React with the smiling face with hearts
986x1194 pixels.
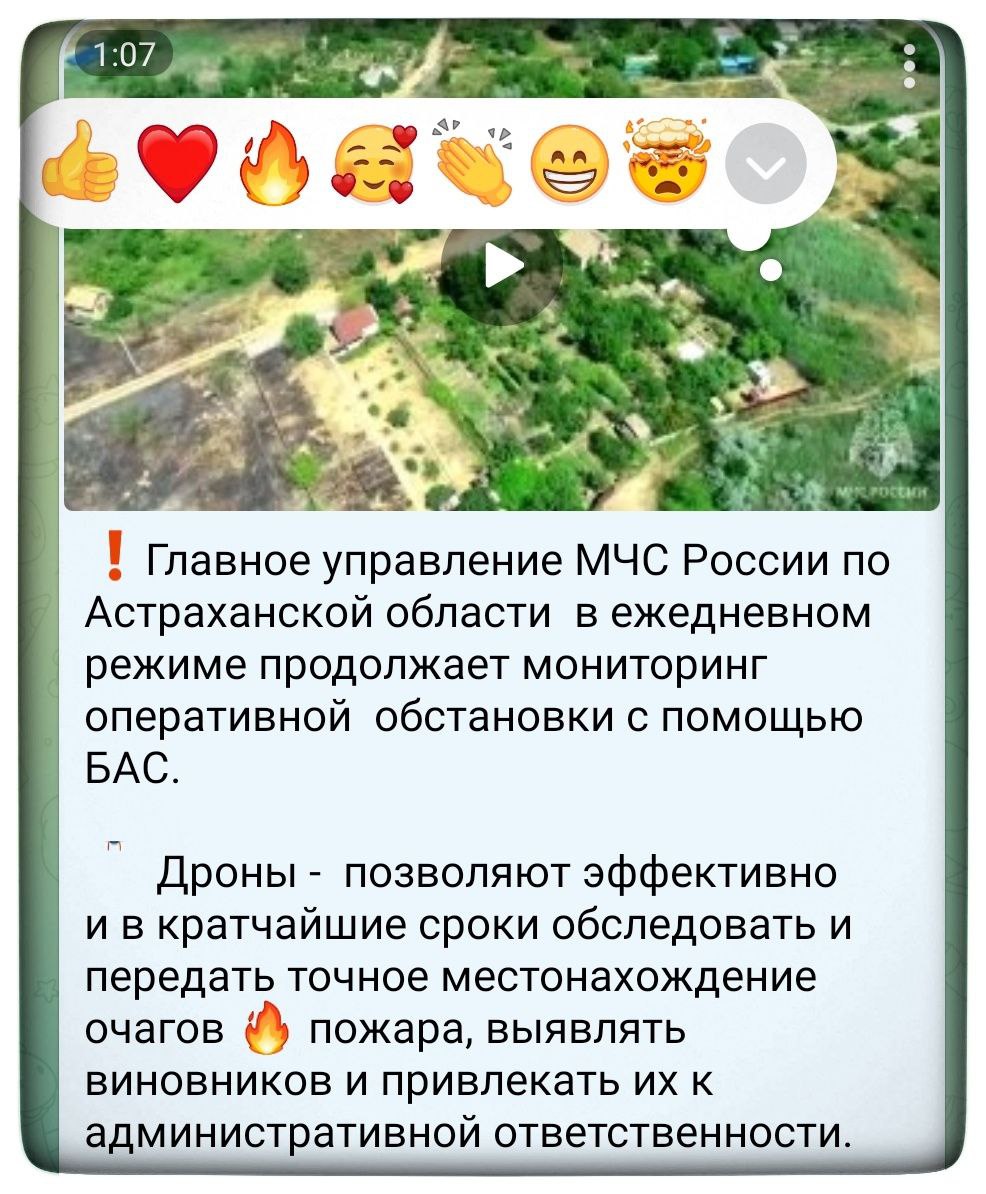371,163
